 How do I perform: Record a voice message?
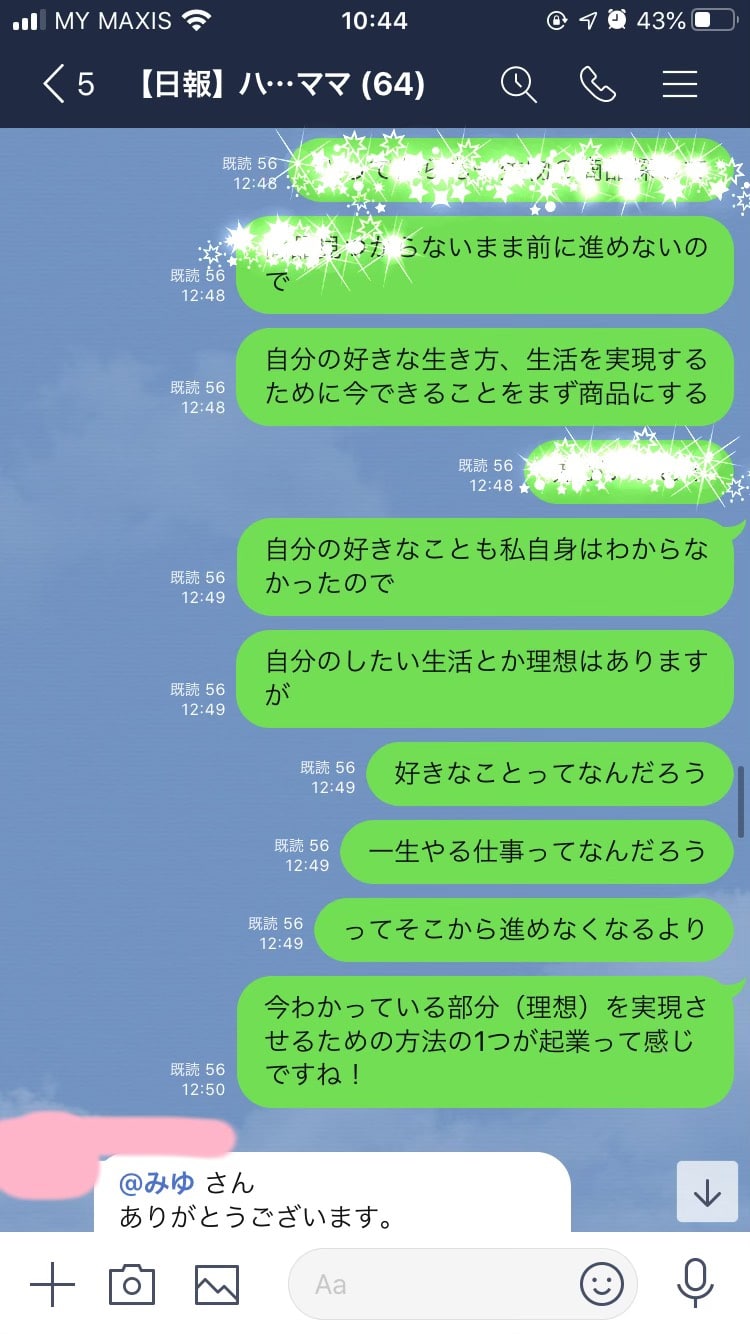coord(692,1284)
